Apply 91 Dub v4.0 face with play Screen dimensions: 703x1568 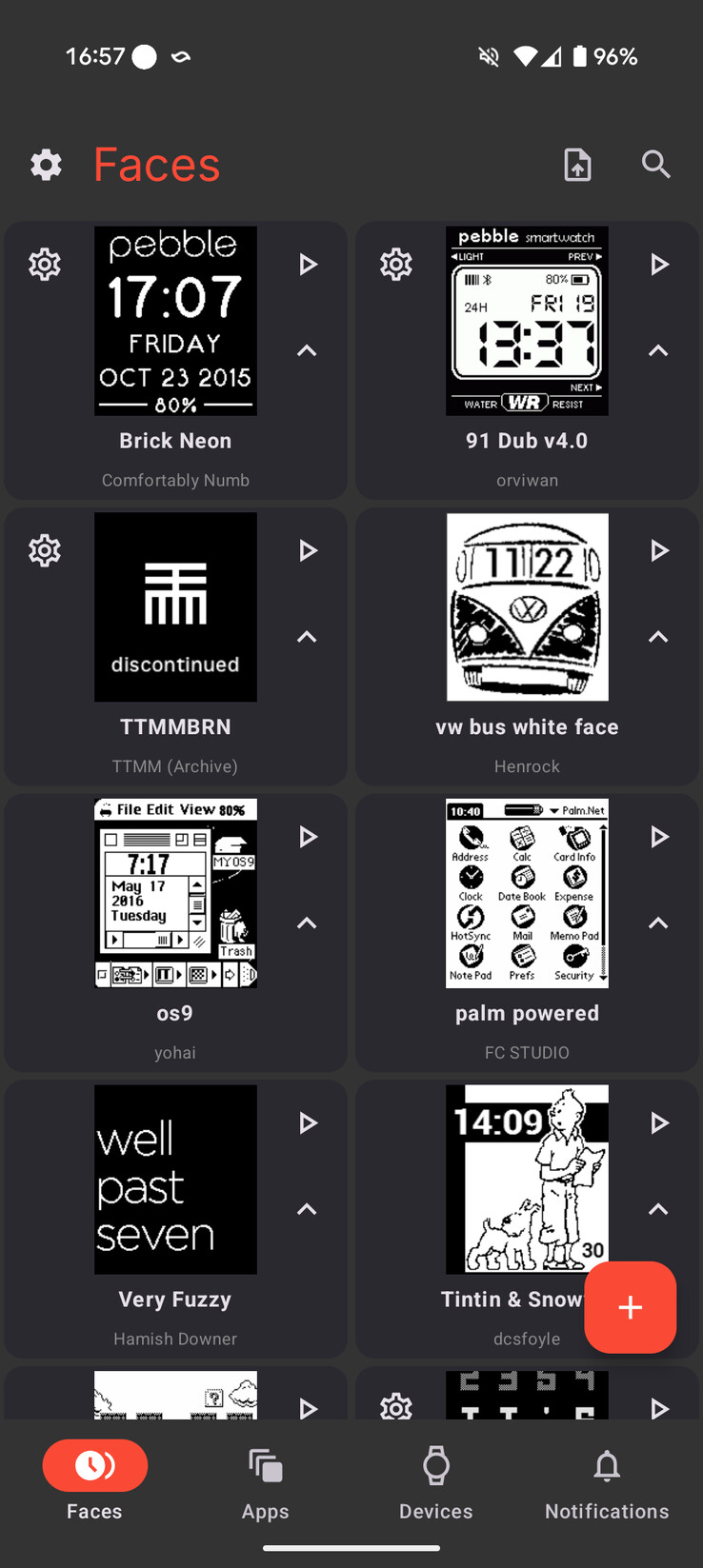click(658, 264)
